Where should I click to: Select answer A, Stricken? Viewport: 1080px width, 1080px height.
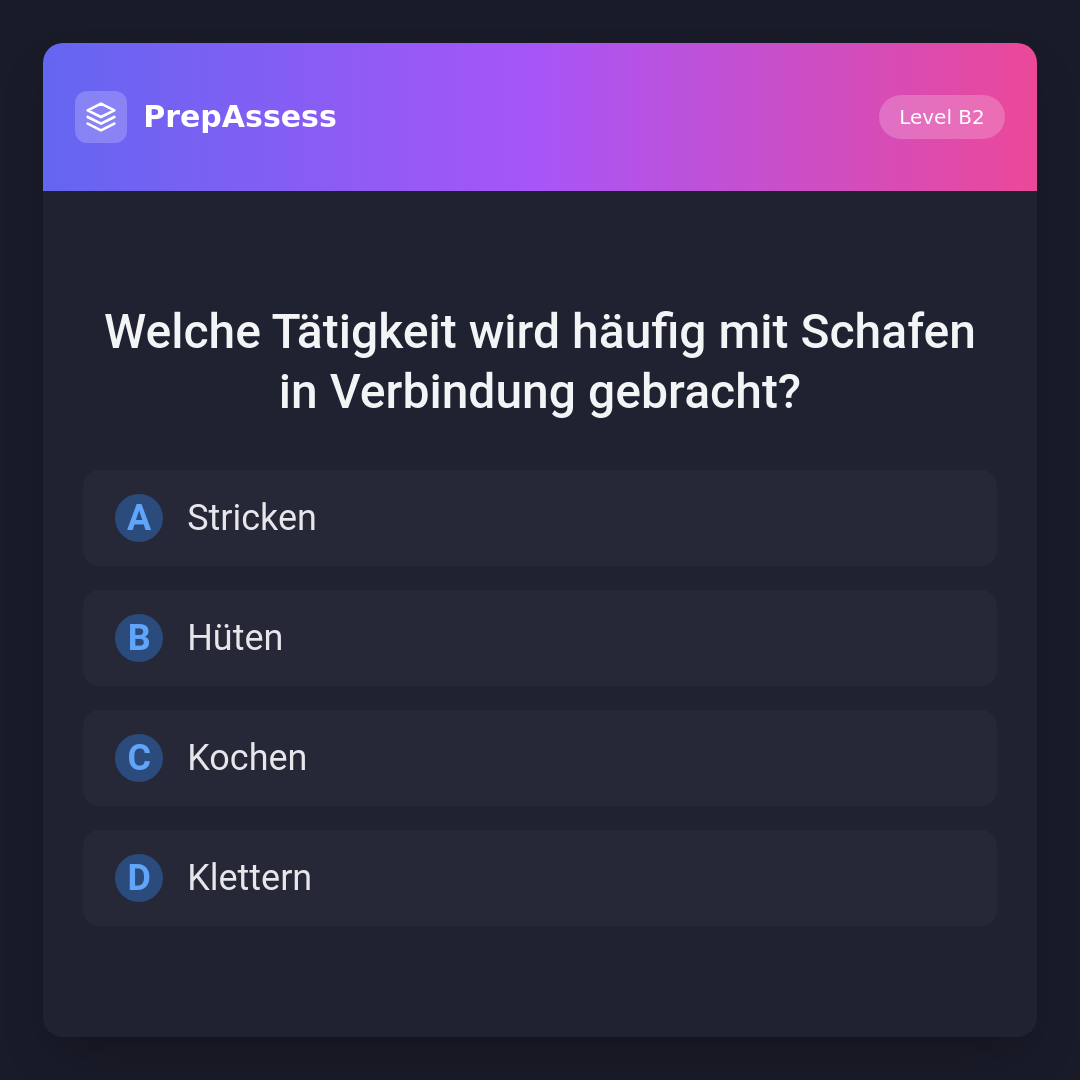(x=539, y=518)
